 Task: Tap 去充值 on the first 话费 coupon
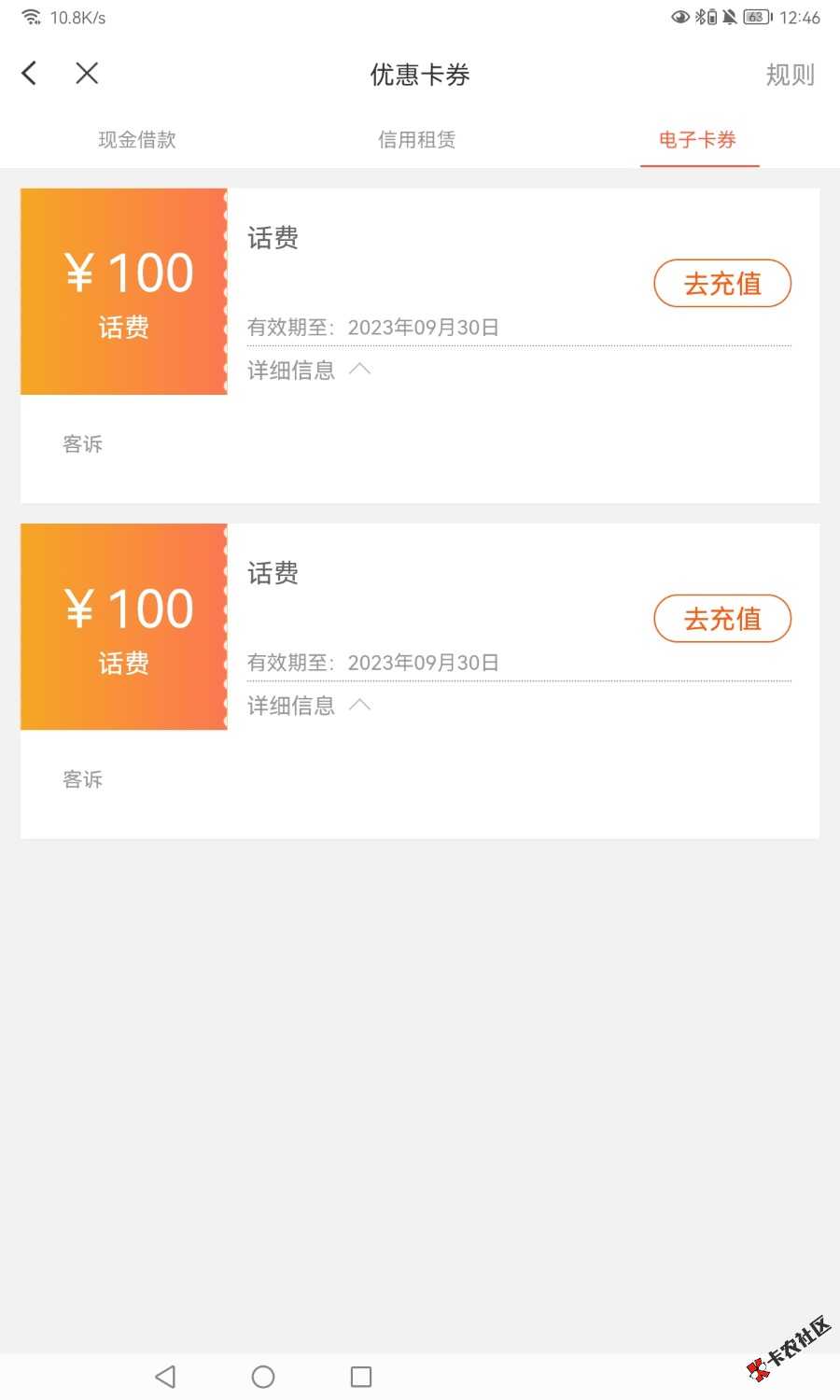pos(722,284)
